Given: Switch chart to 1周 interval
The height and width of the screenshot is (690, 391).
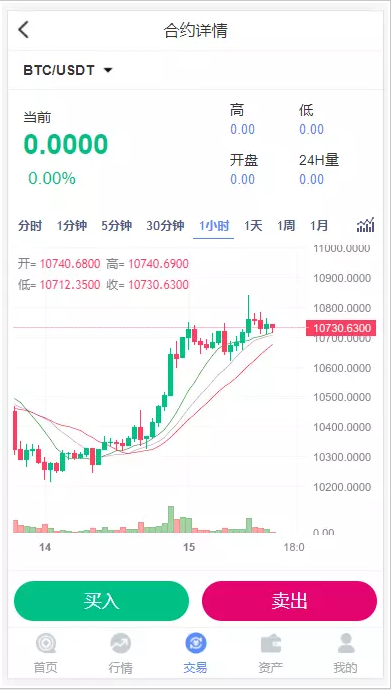Looking at the screenshot, I should [x=285, y=226].
